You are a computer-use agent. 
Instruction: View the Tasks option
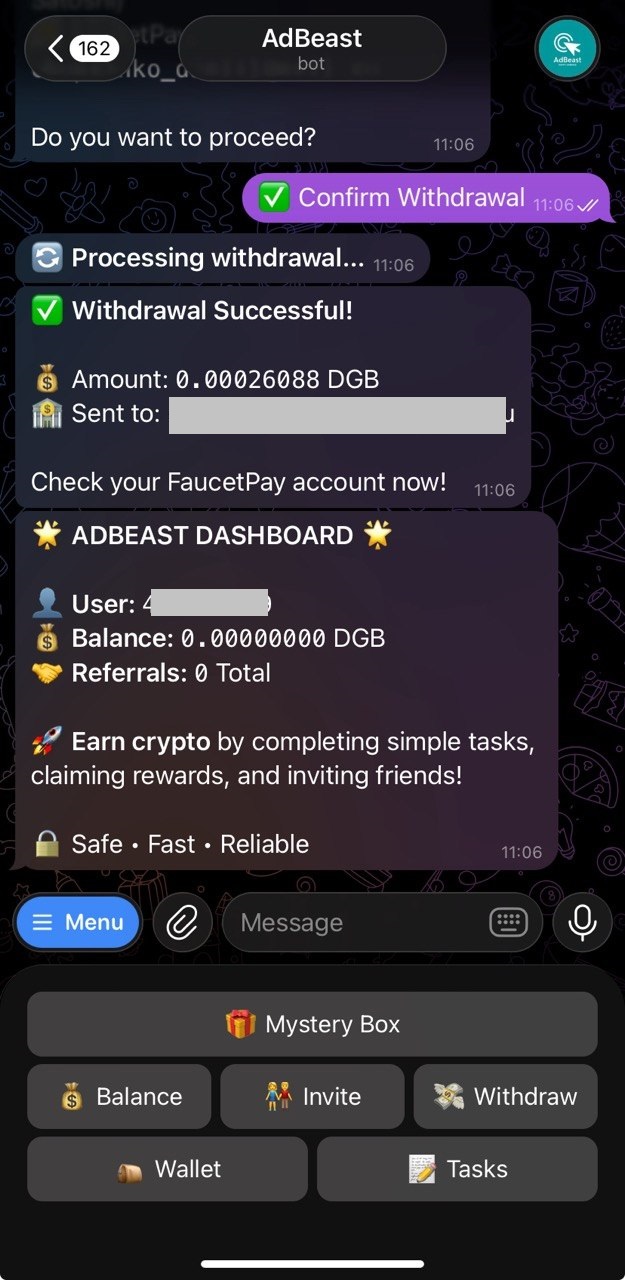pos(457,1169)
